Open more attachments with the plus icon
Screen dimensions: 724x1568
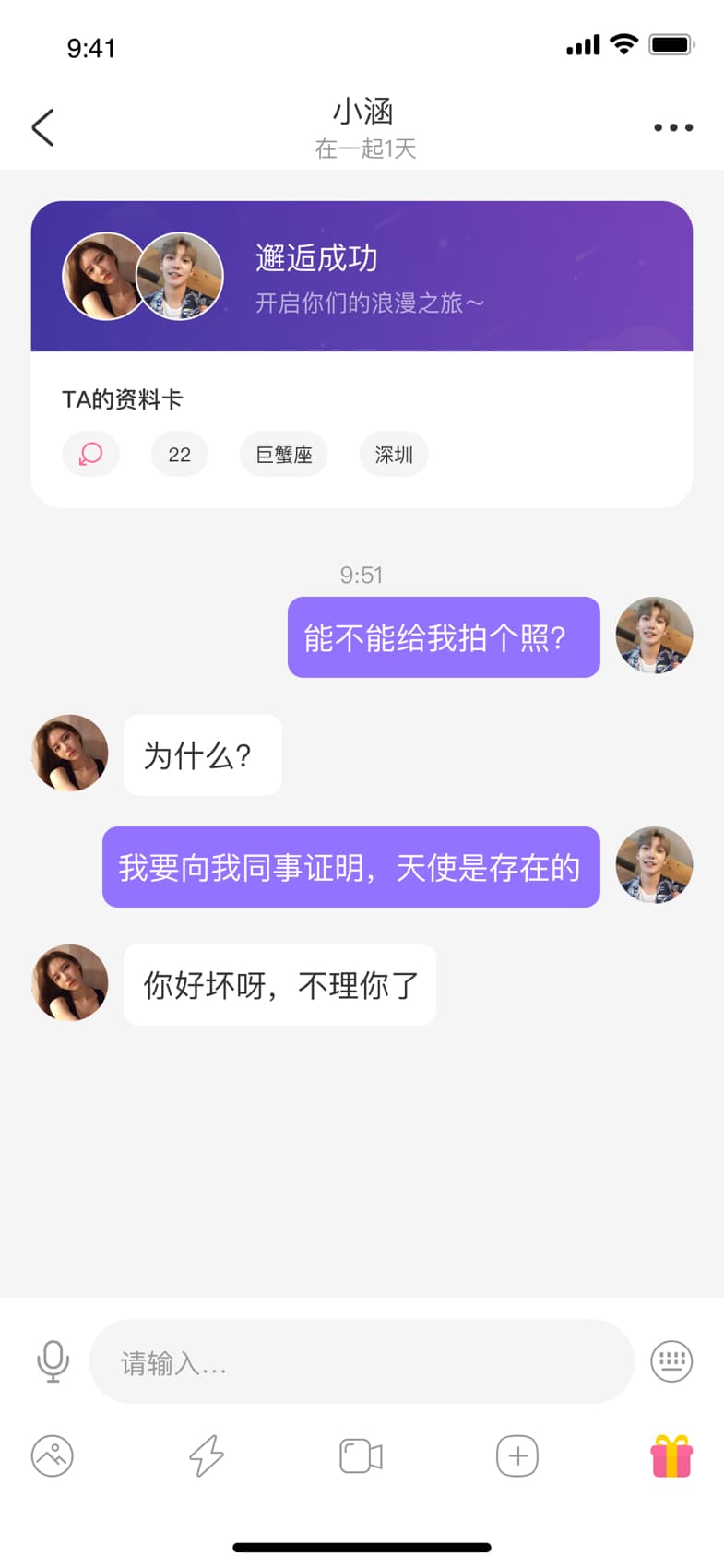[516, 1455]
